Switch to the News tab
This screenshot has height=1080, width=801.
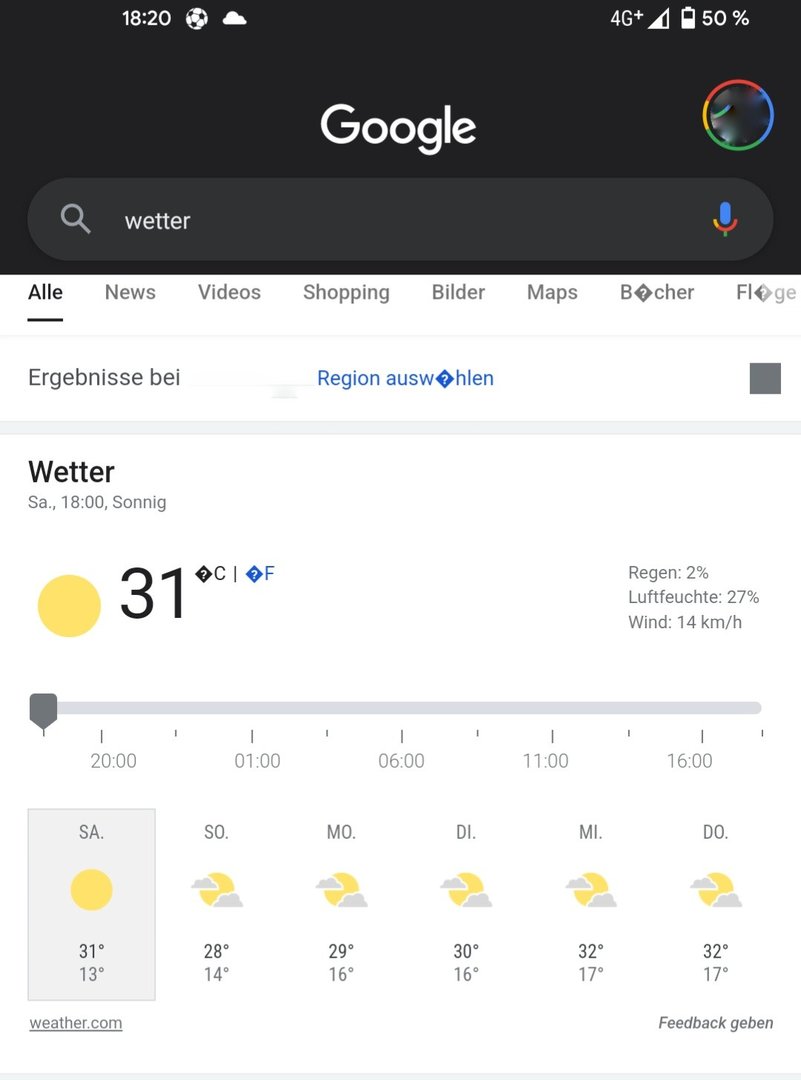(x=130, y=292)
